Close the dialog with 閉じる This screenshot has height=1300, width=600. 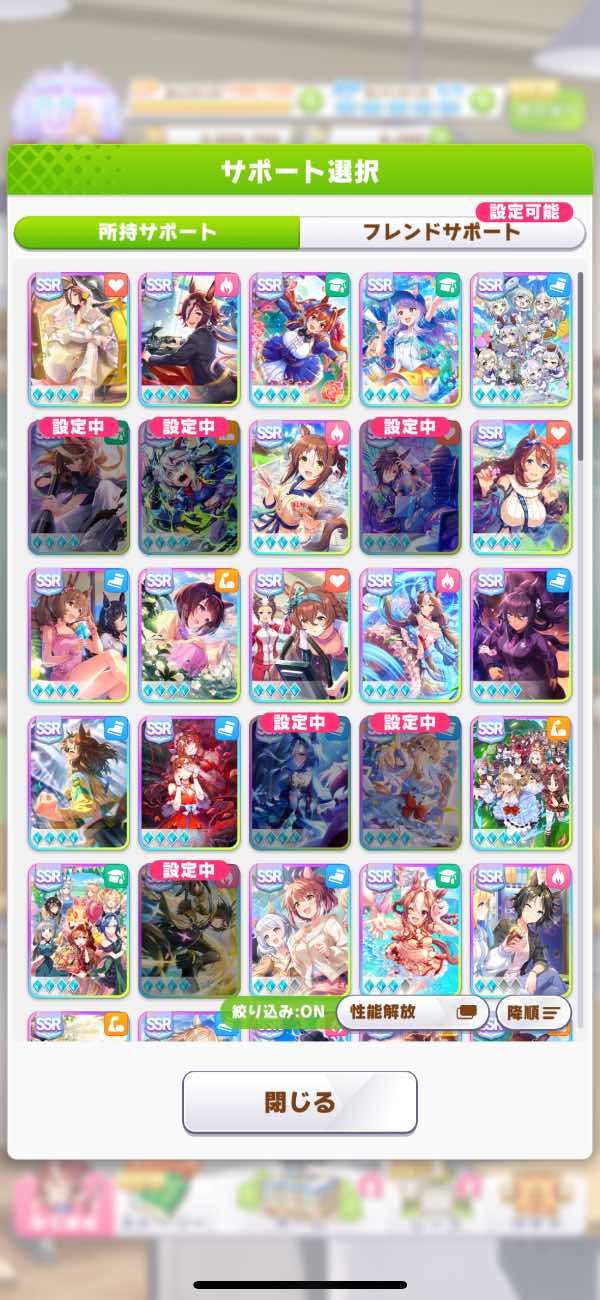[x=299, y=1102]
